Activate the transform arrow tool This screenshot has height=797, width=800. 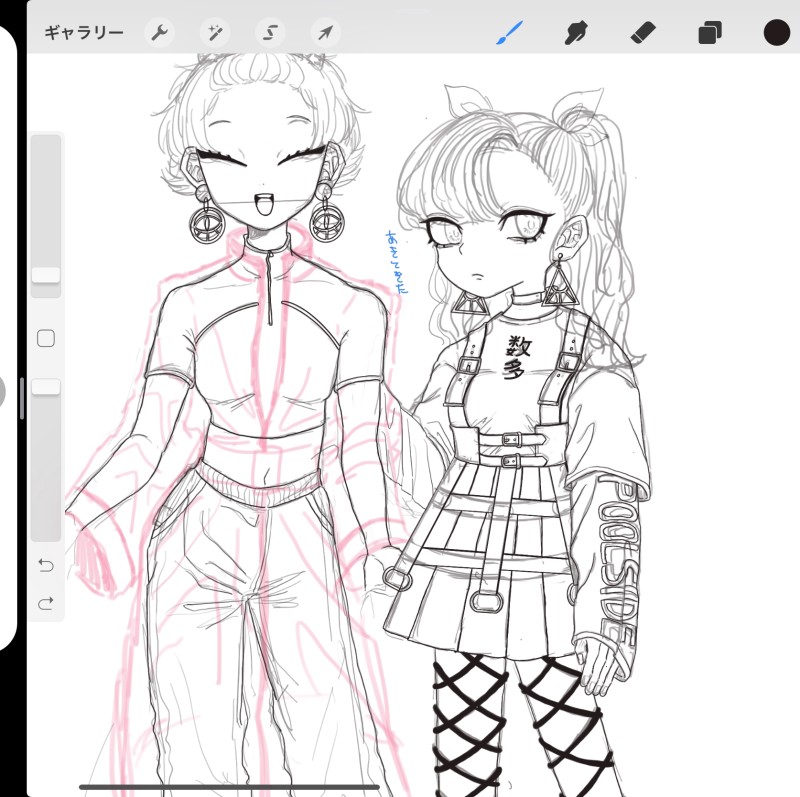(325, 33)
